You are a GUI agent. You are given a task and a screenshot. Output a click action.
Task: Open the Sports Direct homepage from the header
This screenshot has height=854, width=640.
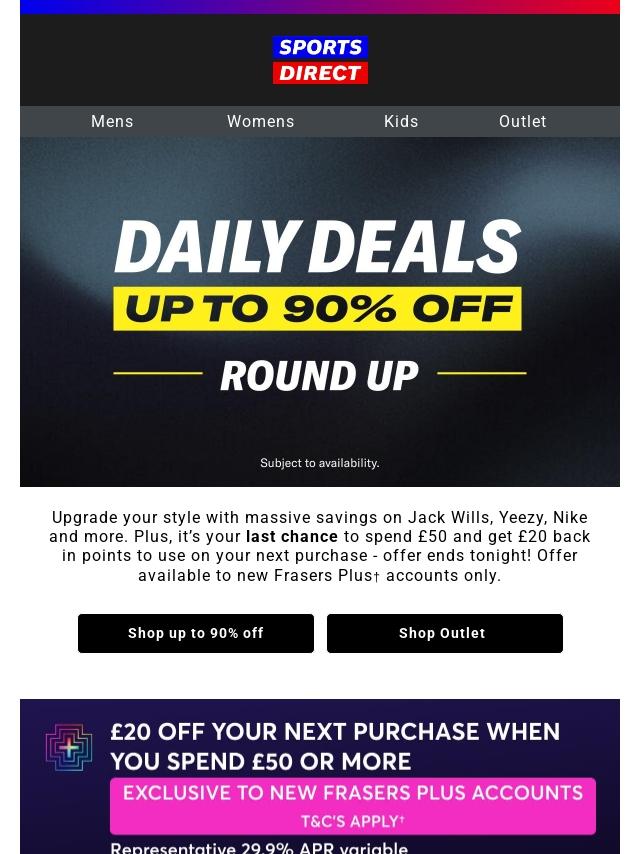[x=320, y=60]
